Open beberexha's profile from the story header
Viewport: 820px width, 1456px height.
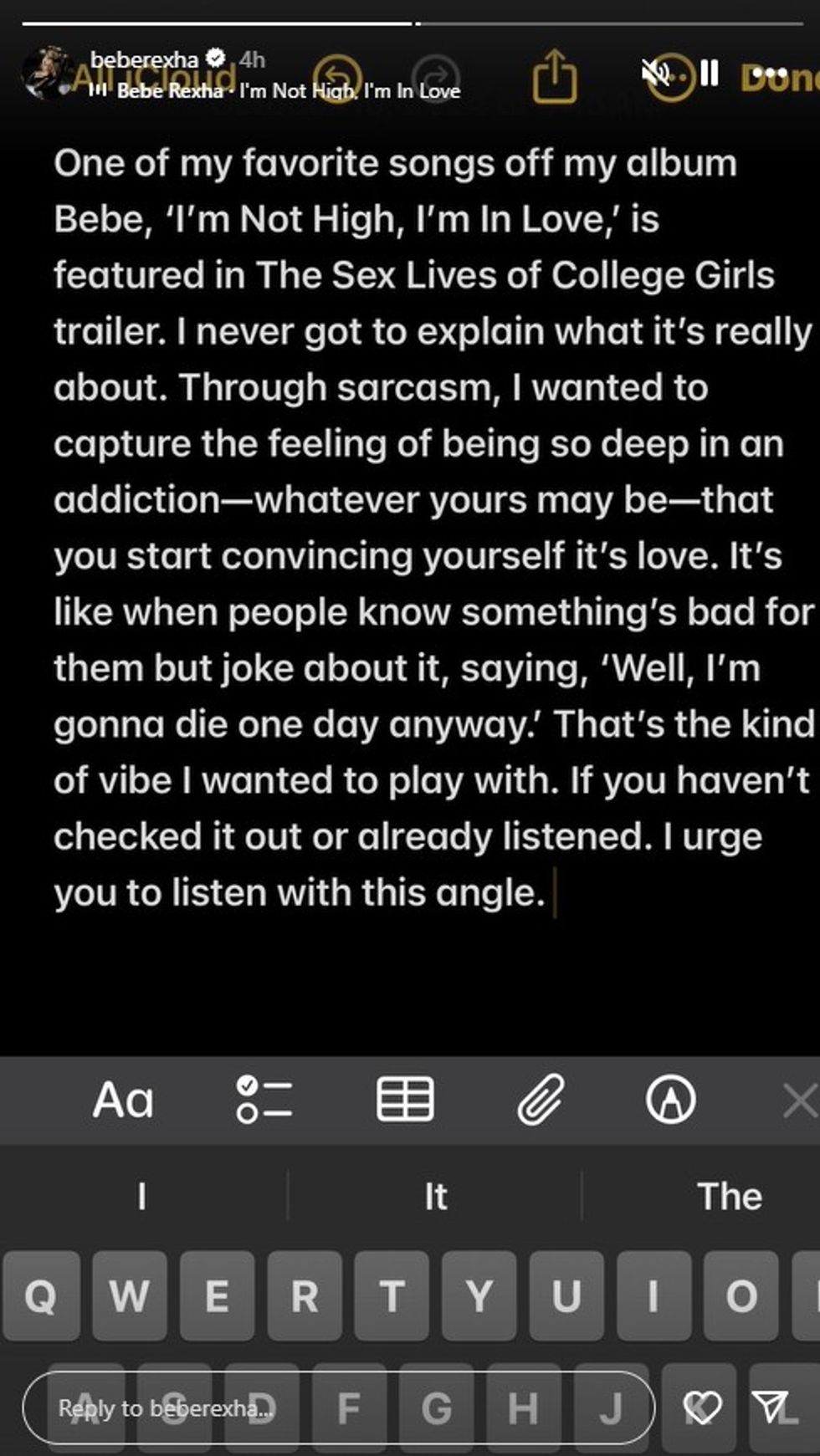point(144,59)
